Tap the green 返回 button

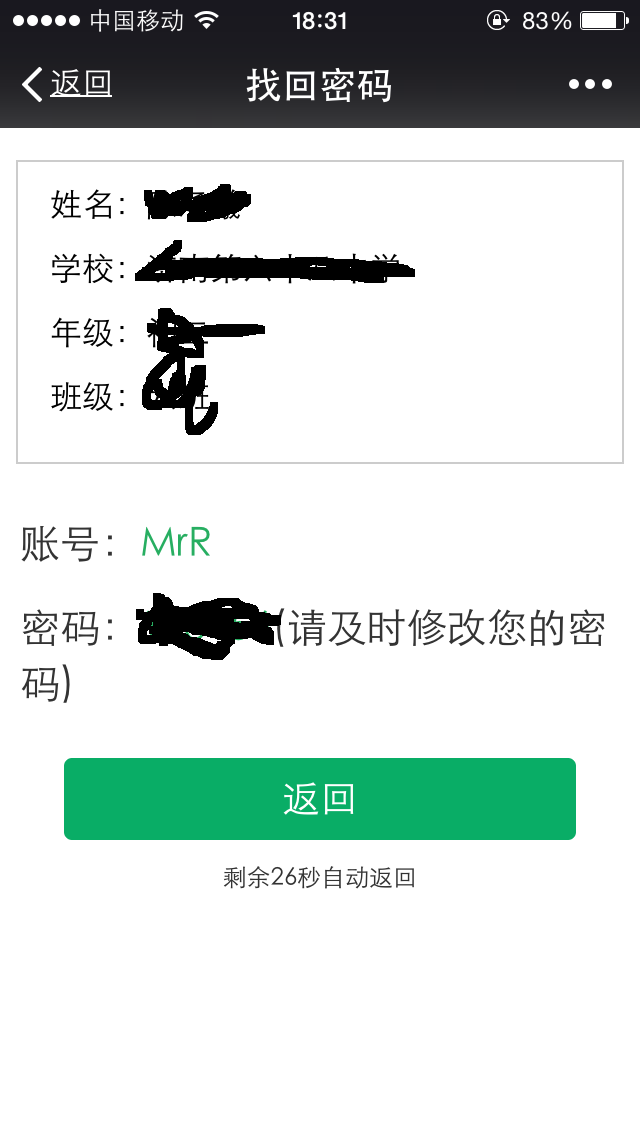pyautogui.click(x=320, y=798)
